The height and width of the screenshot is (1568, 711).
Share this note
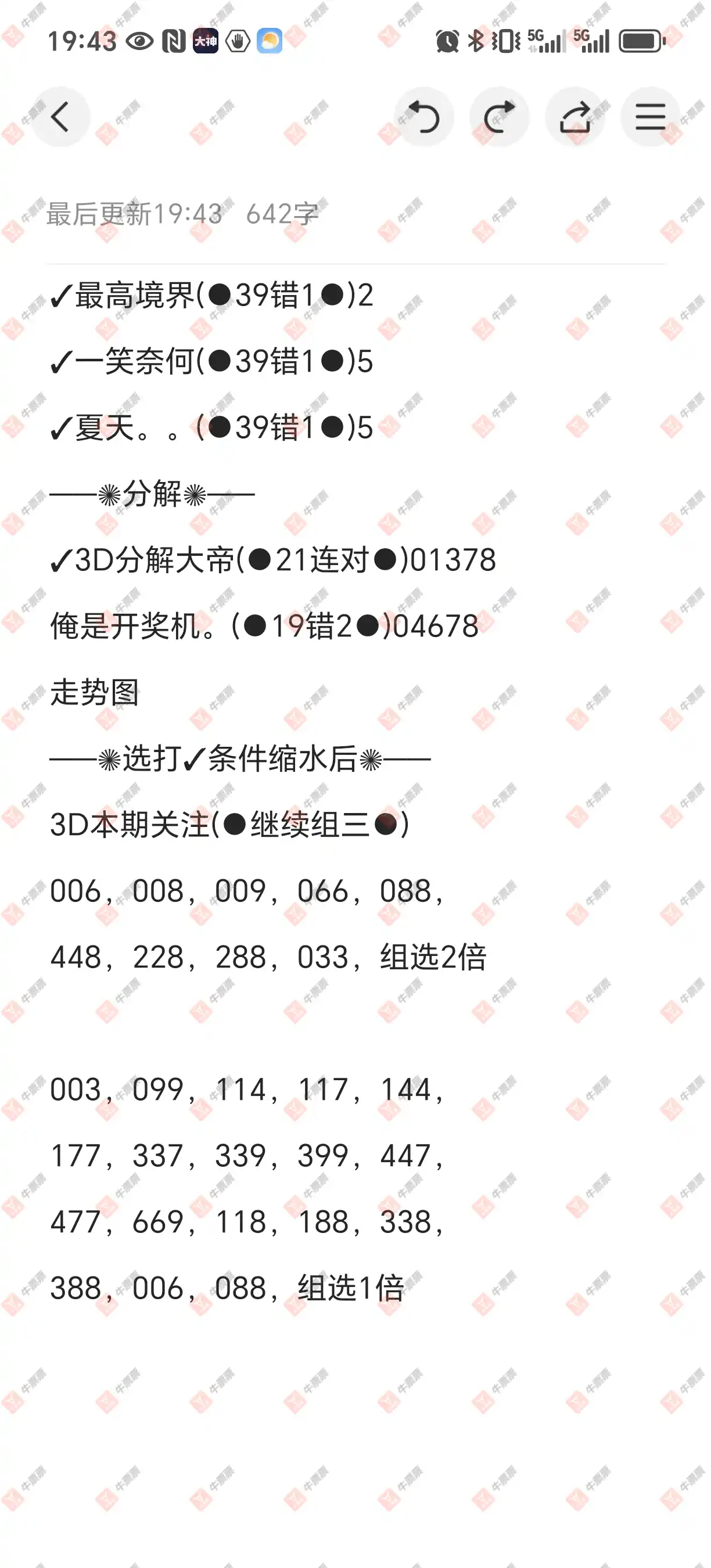pyautogui.click(x=574, y=117)
